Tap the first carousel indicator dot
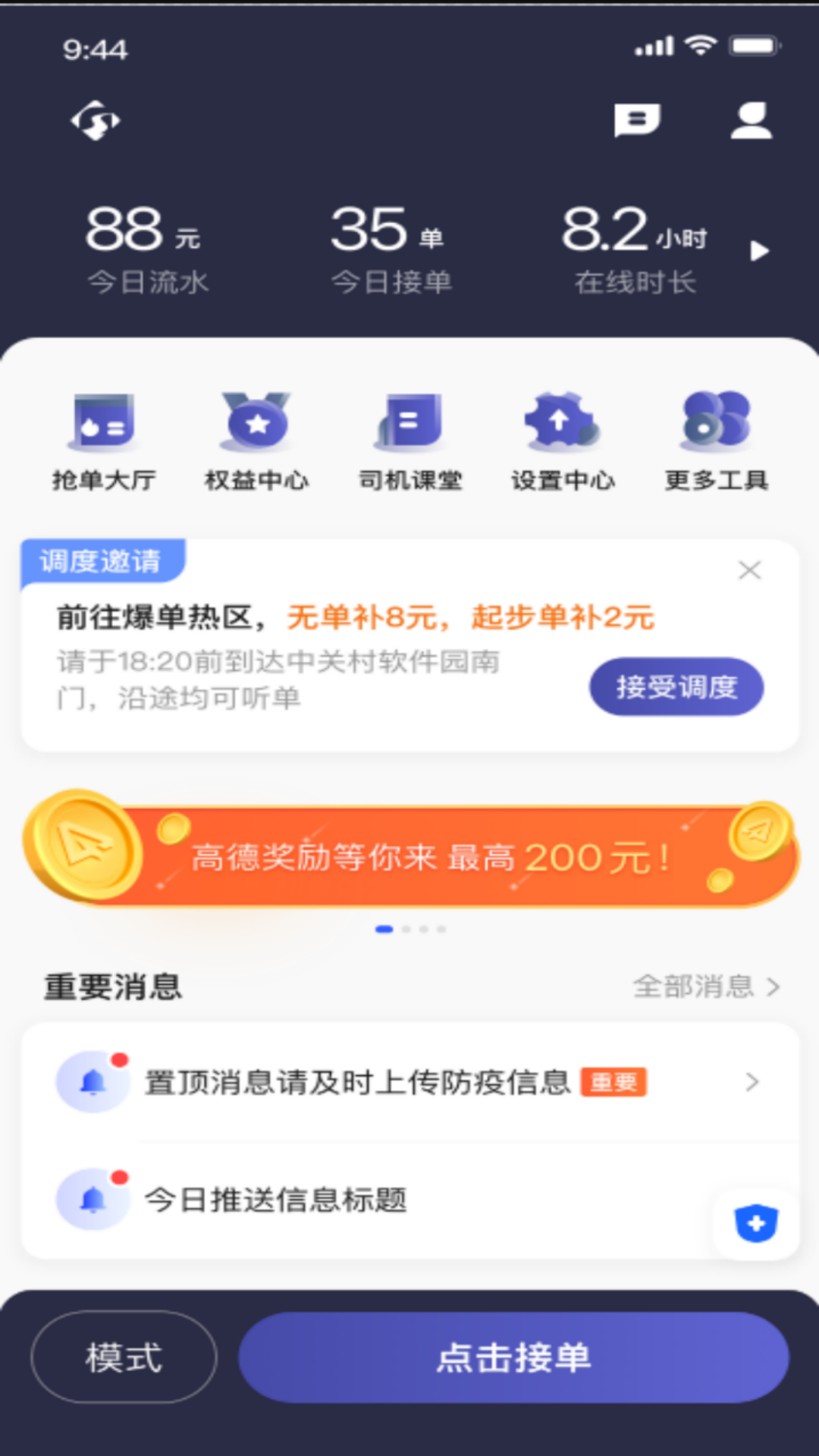 coord(383,928)
